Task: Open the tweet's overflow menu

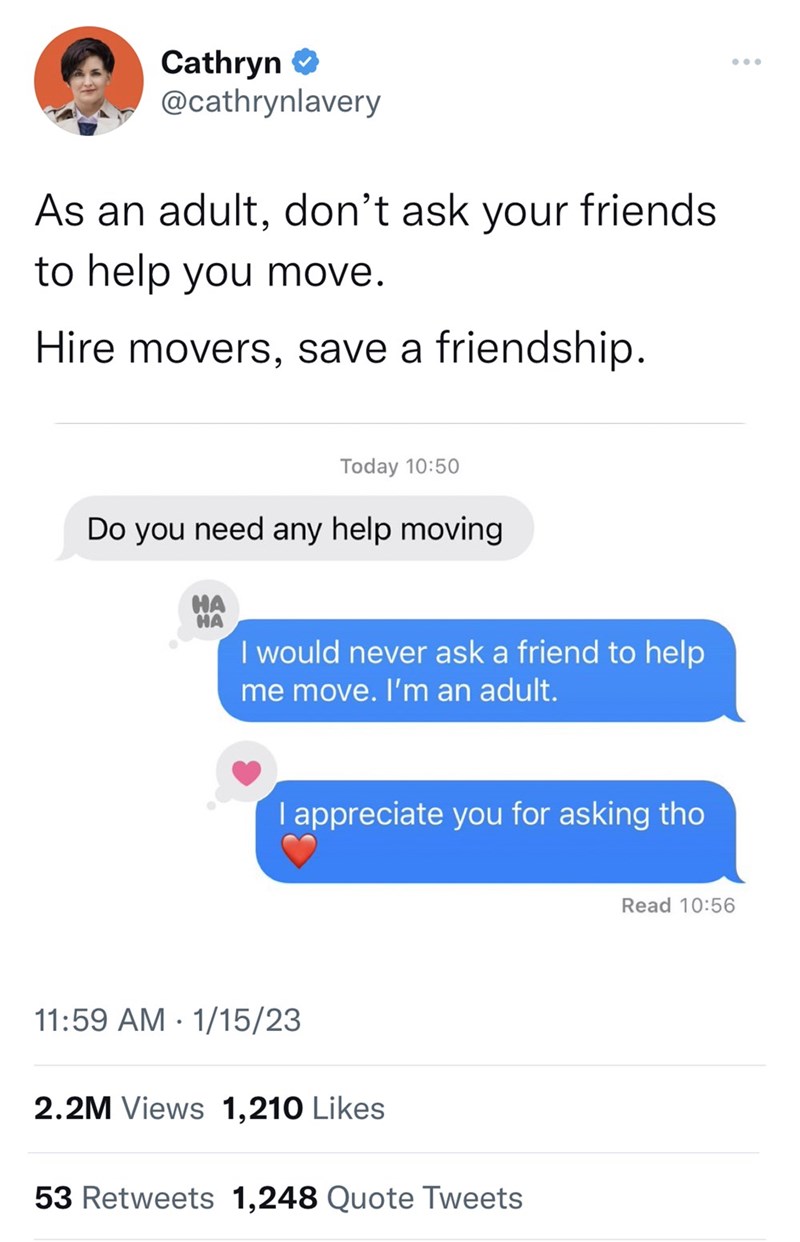Action: pos(745,63)
